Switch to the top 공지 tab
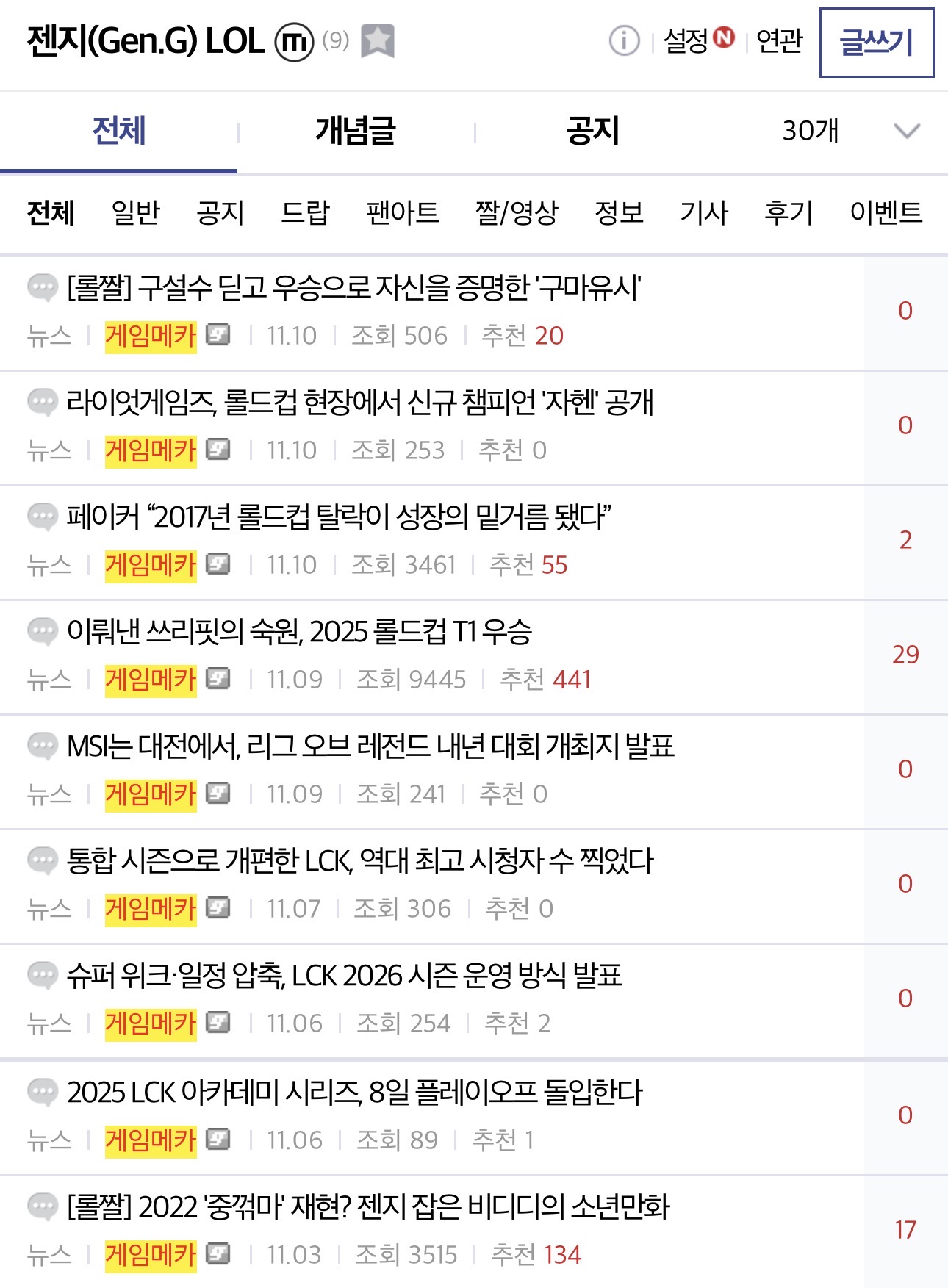 click(x=592, y=132)
